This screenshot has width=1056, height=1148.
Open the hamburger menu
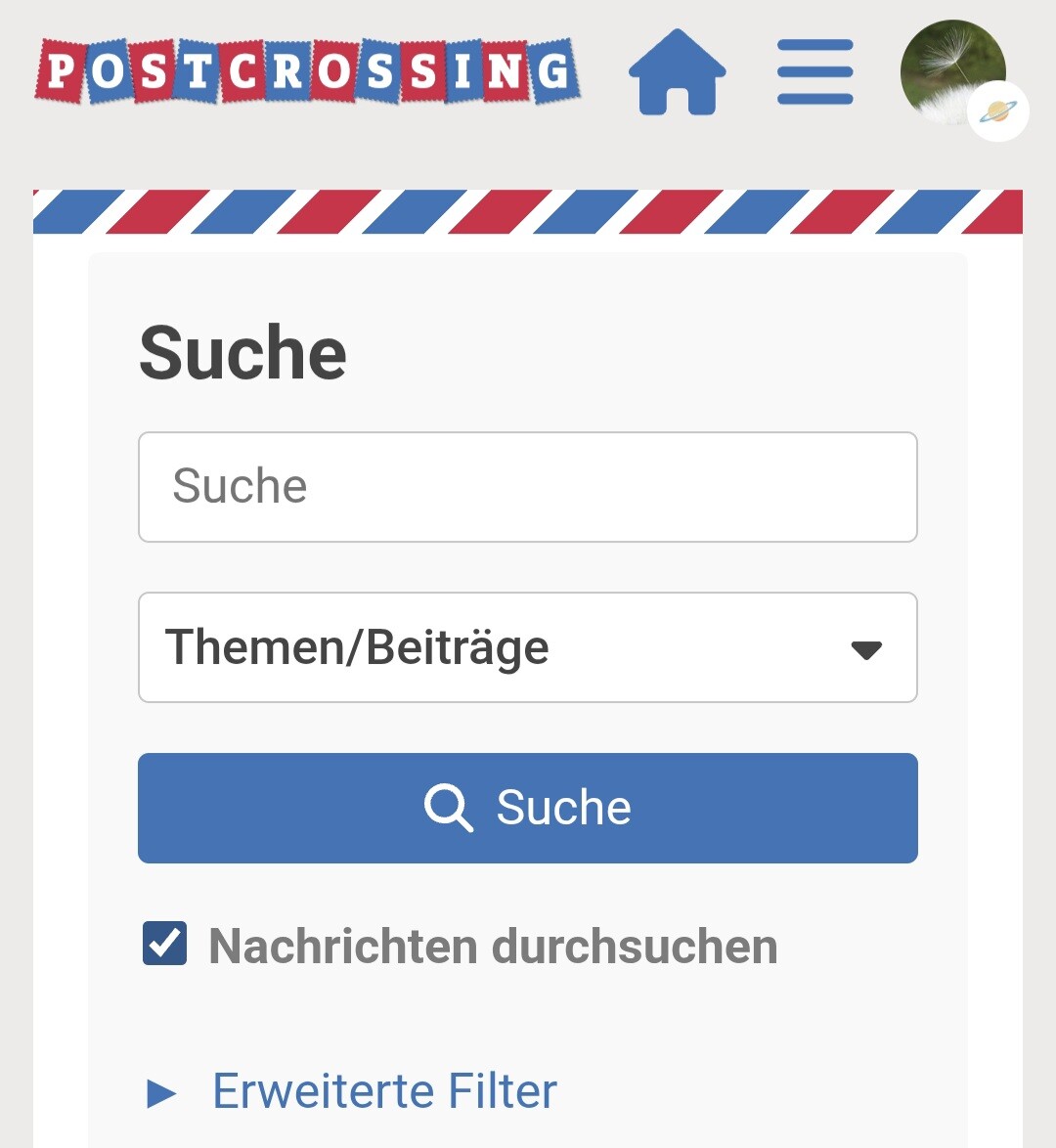point(814,72)
